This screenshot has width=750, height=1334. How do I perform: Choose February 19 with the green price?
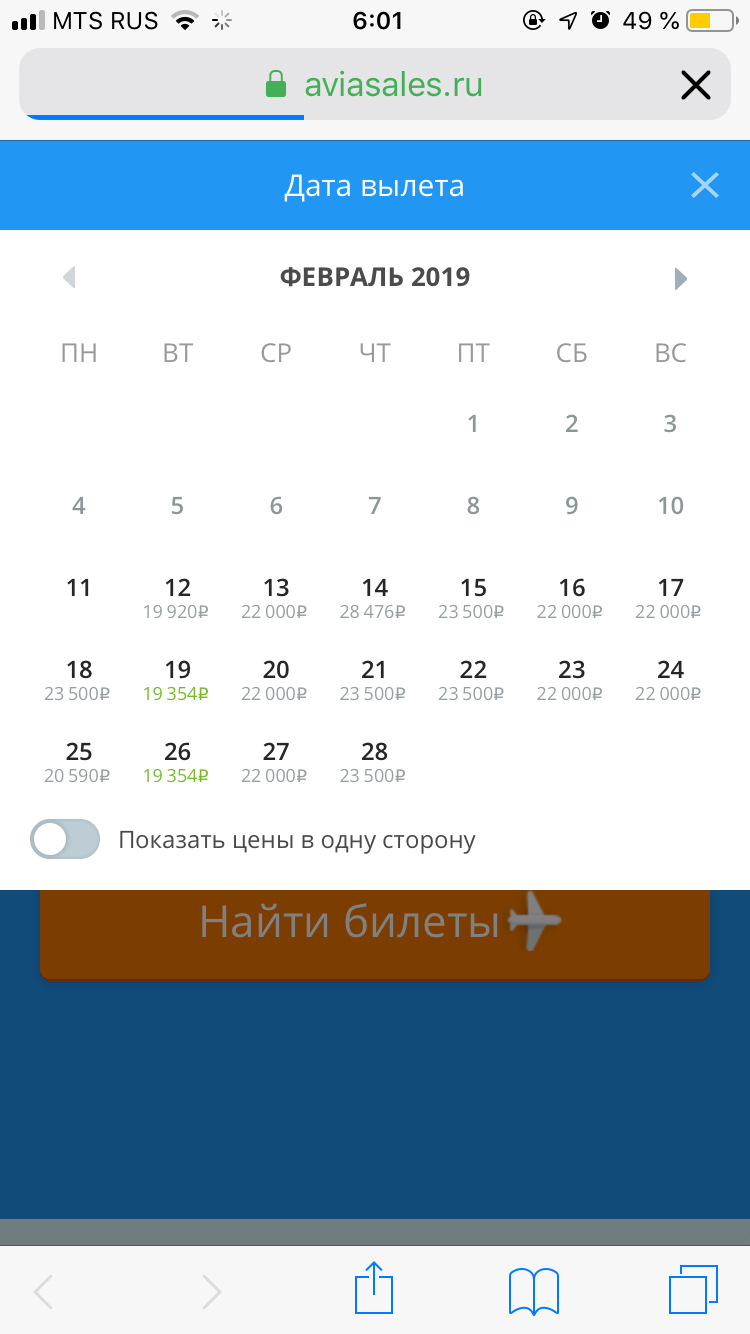(177, 680)
